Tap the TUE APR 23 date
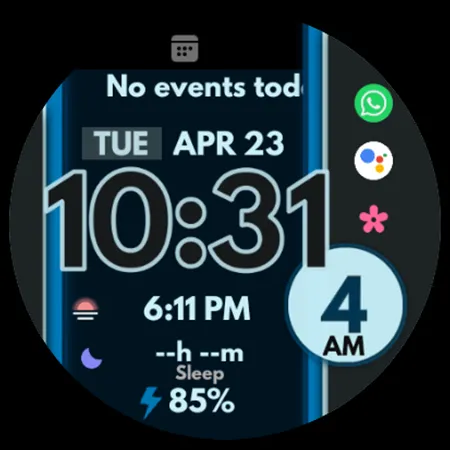 tap(183, 144)
